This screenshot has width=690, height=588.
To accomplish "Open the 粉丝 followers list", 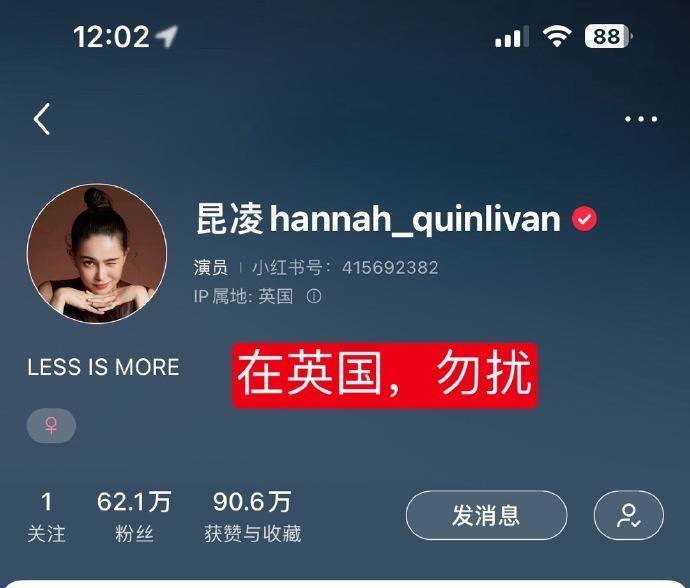I will point(133,518).
